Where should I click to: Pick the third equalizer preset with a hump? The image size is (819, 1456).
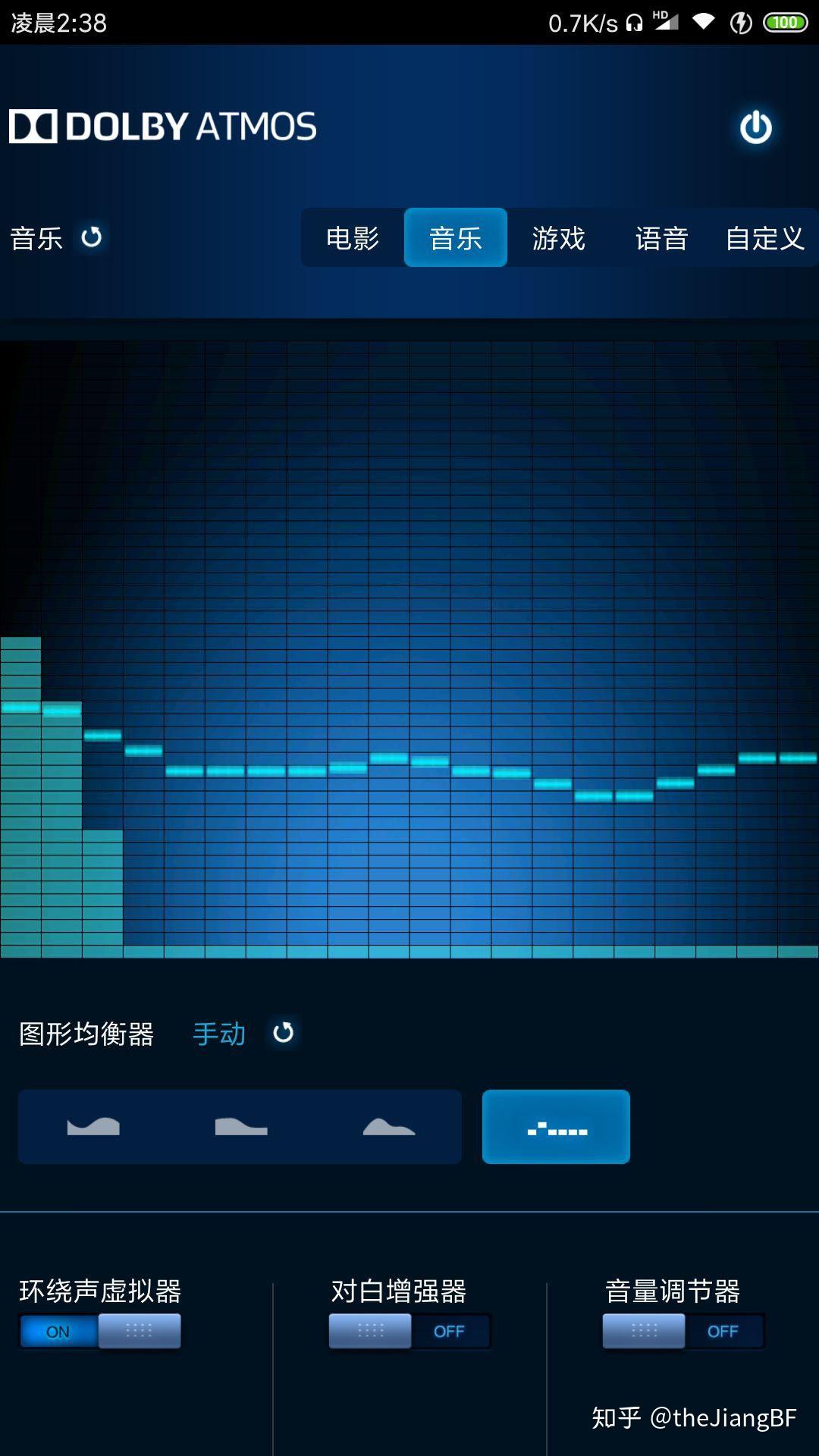pos(389,1127)
